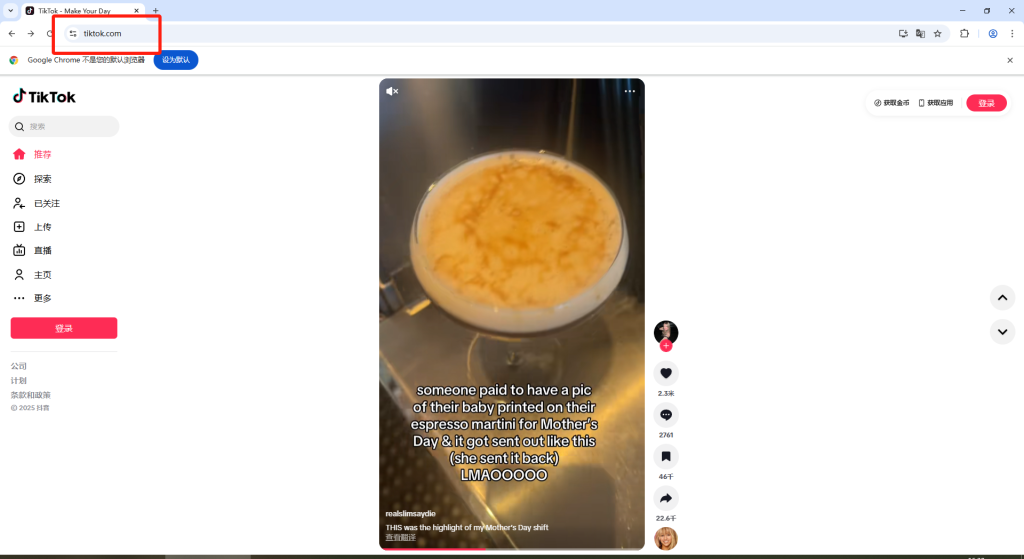Viewport: 1024px width, 559px height.
Task: Set Chrome as default with 设为默认
Action: point(176,60)
